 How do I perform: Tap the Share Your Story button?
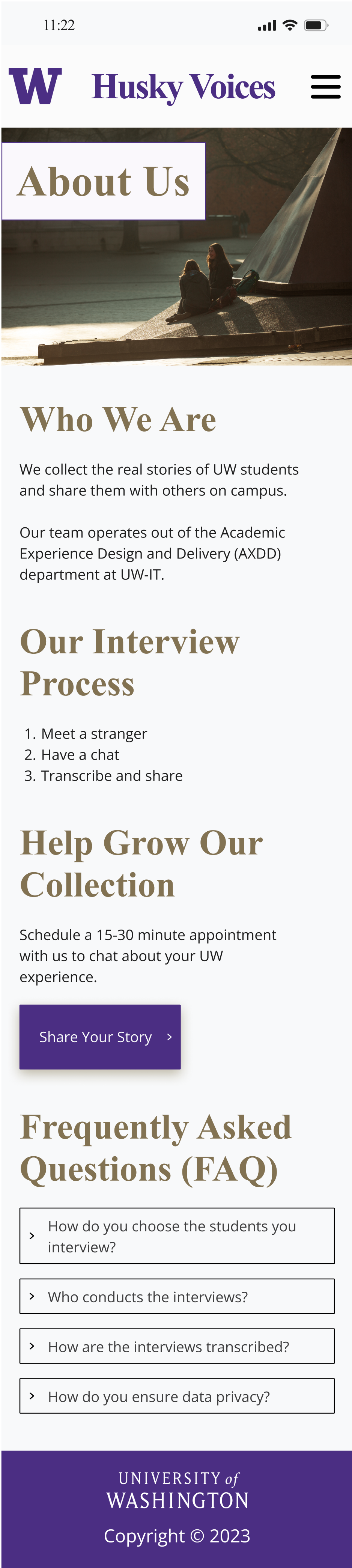click(x=100, y=1037)
